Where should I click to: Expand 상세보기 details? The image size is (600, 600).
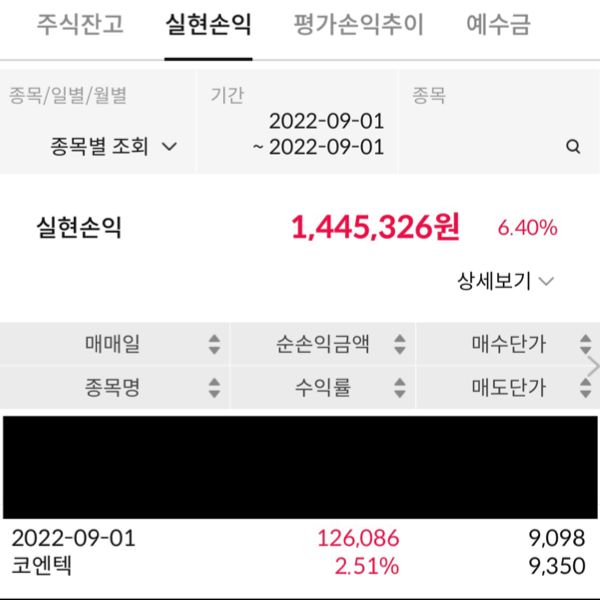(x=505, y=281)
